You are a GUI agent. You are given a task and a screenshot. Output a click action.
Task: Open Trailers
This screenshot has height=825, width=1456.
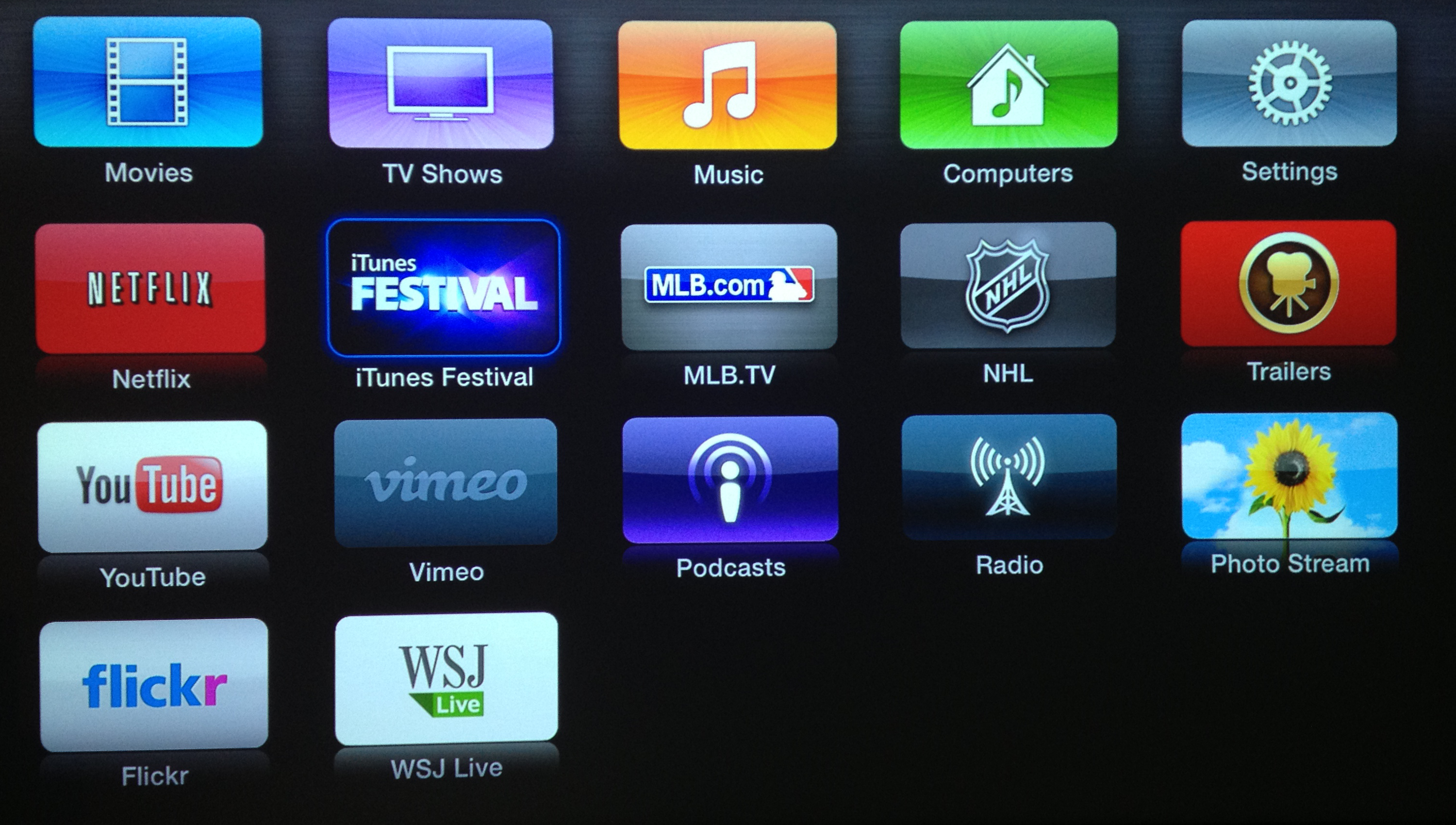(1288, 283)
